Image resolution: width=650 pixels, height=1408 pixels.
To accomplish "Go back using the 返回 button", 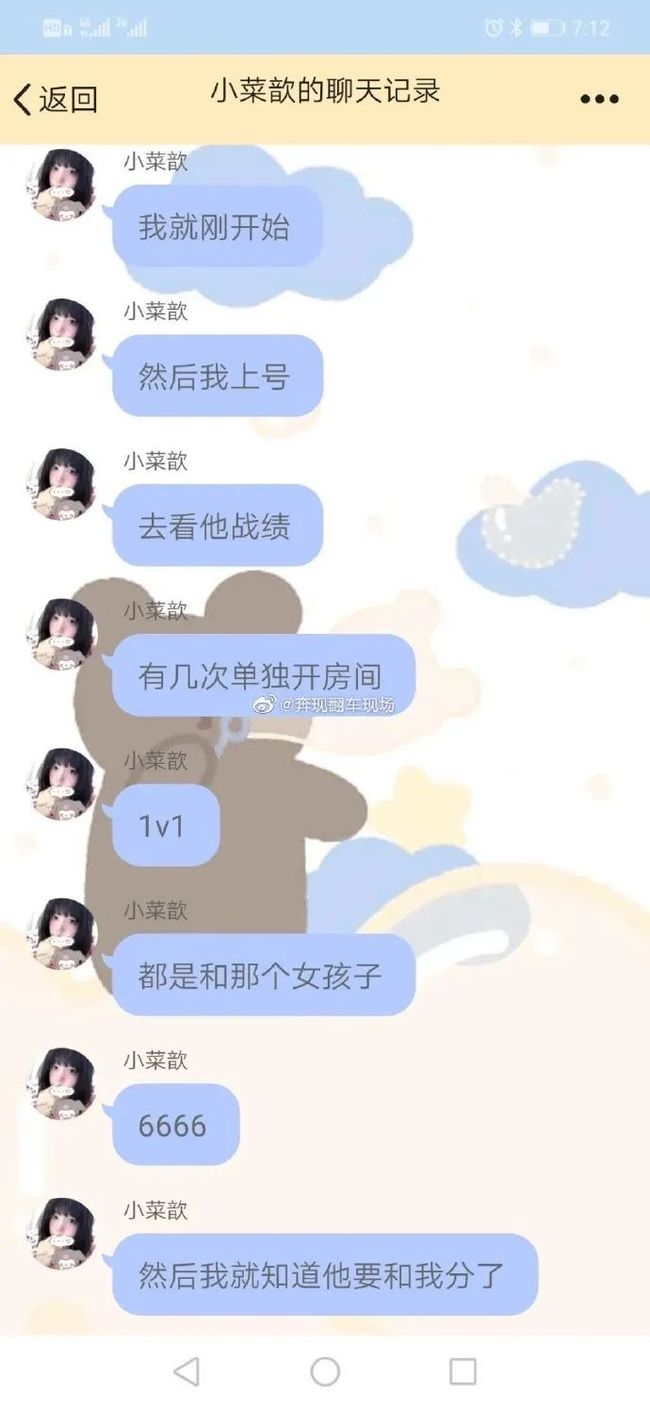I will click(55, 99).
